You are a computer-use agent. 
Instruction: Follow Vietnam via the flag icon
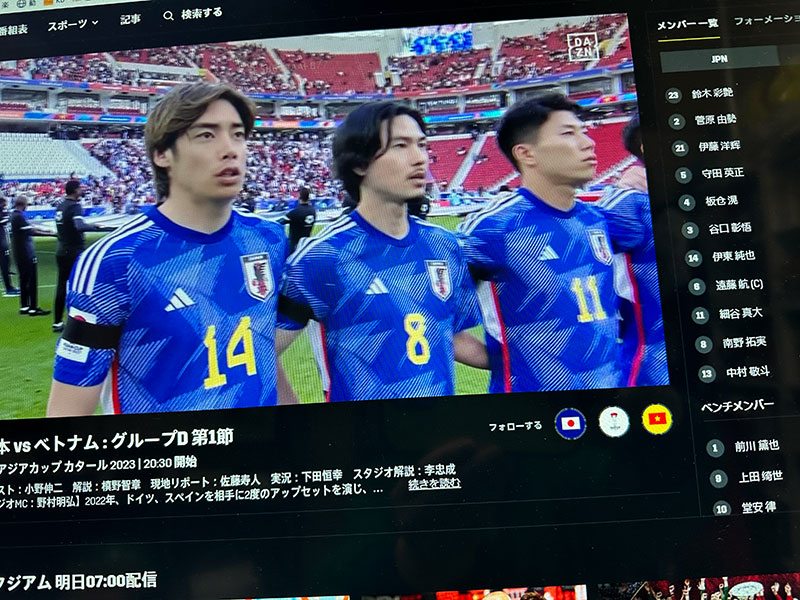pyautogui.click(x=657, y=419)
